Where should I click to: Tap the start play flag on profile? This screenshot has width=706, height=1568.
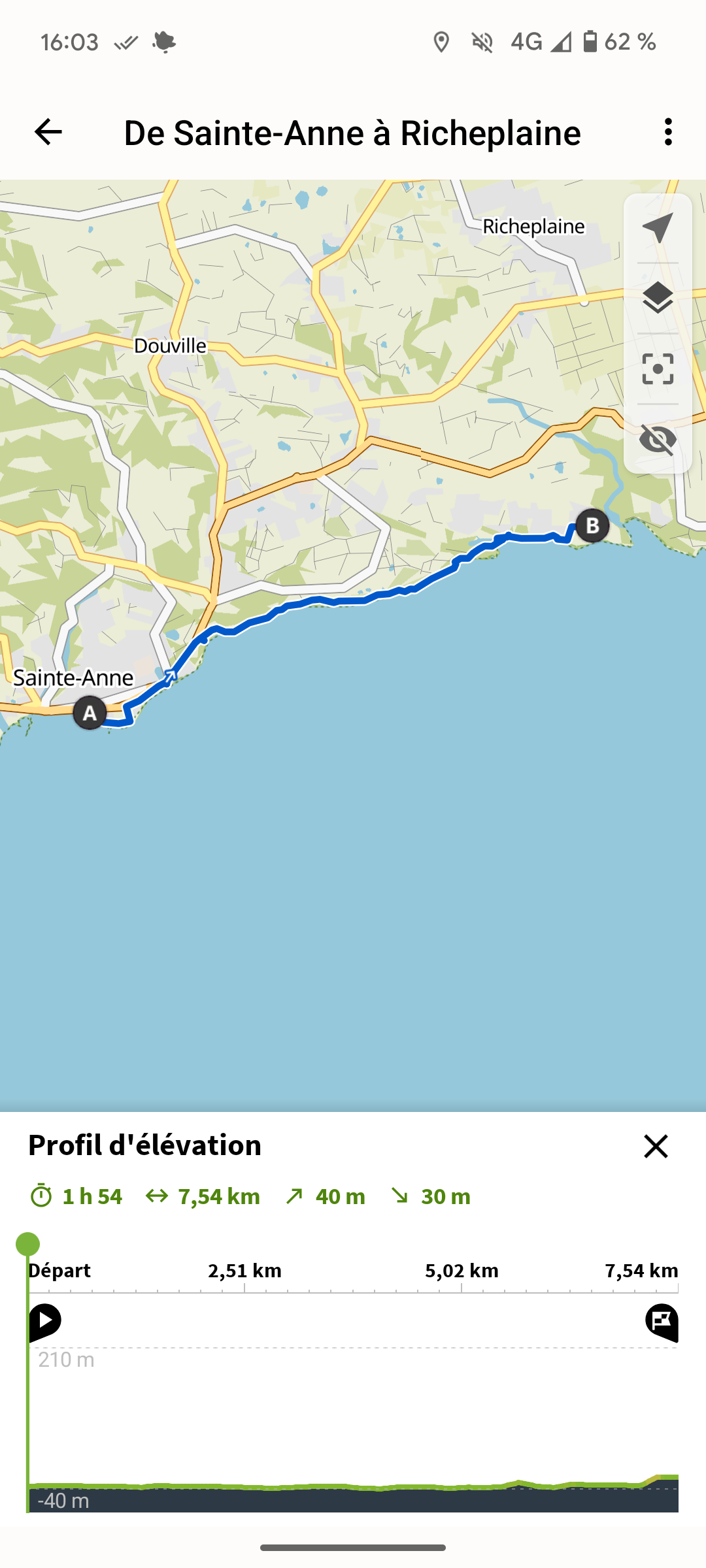click(x=45, y=1321)
